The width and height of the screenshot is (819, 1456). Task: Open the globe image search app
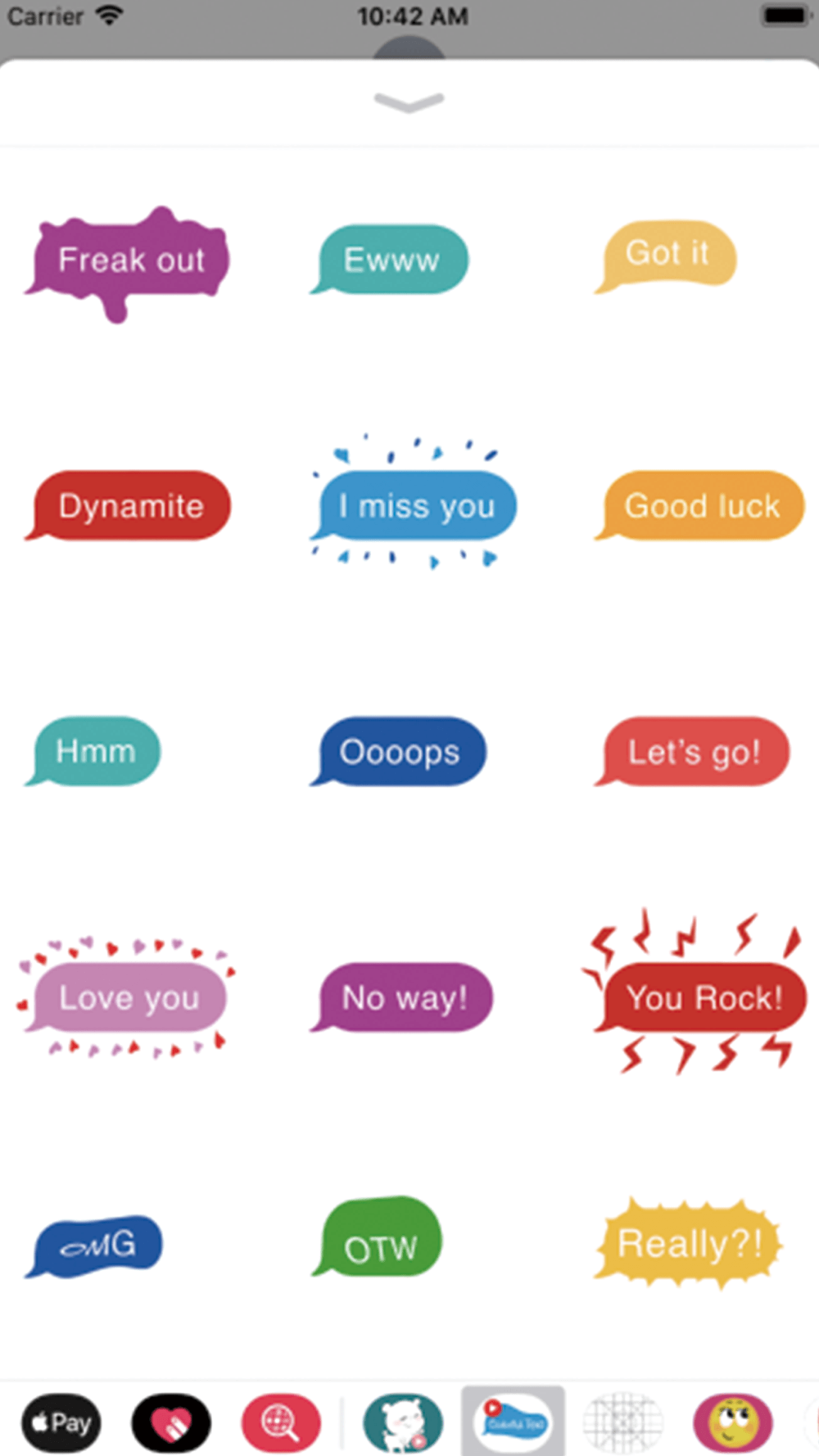[x=281, y=1423]
